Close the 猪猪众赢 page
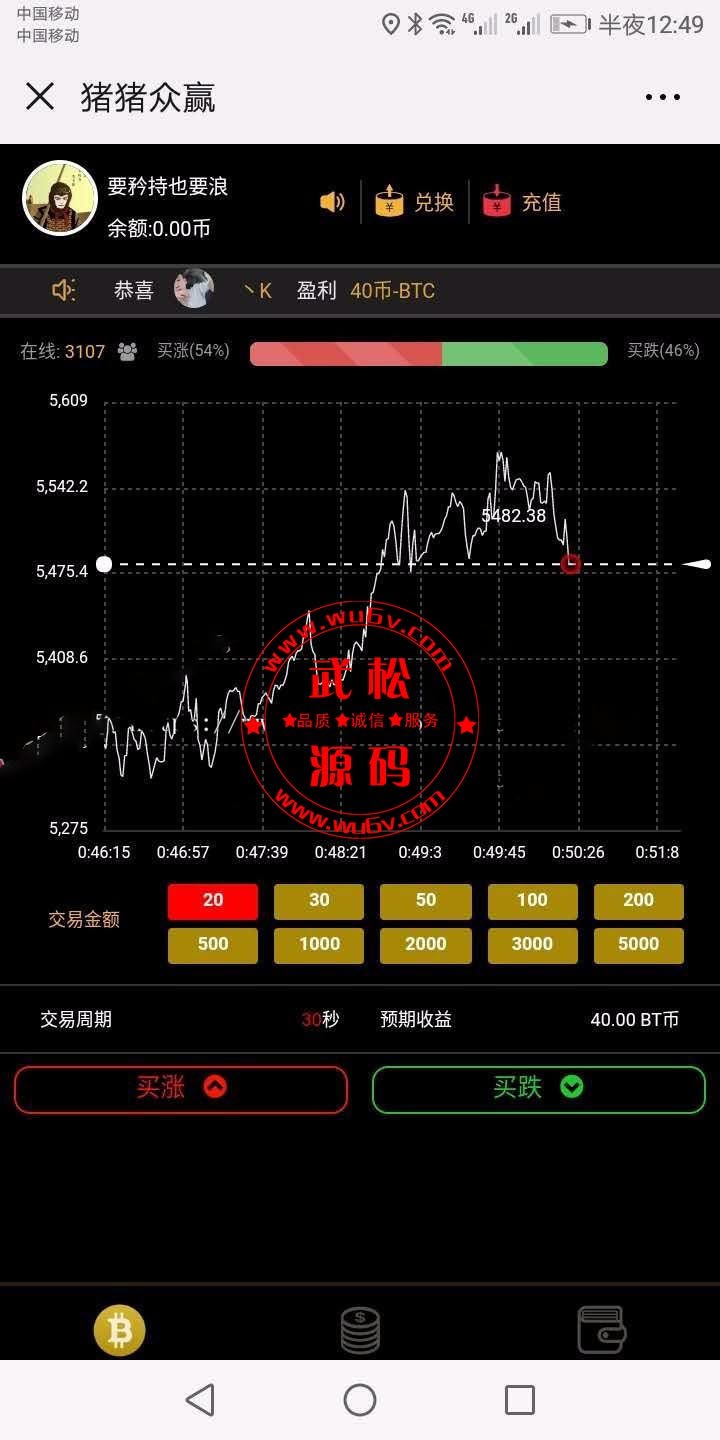 click(x=40, y=97)
